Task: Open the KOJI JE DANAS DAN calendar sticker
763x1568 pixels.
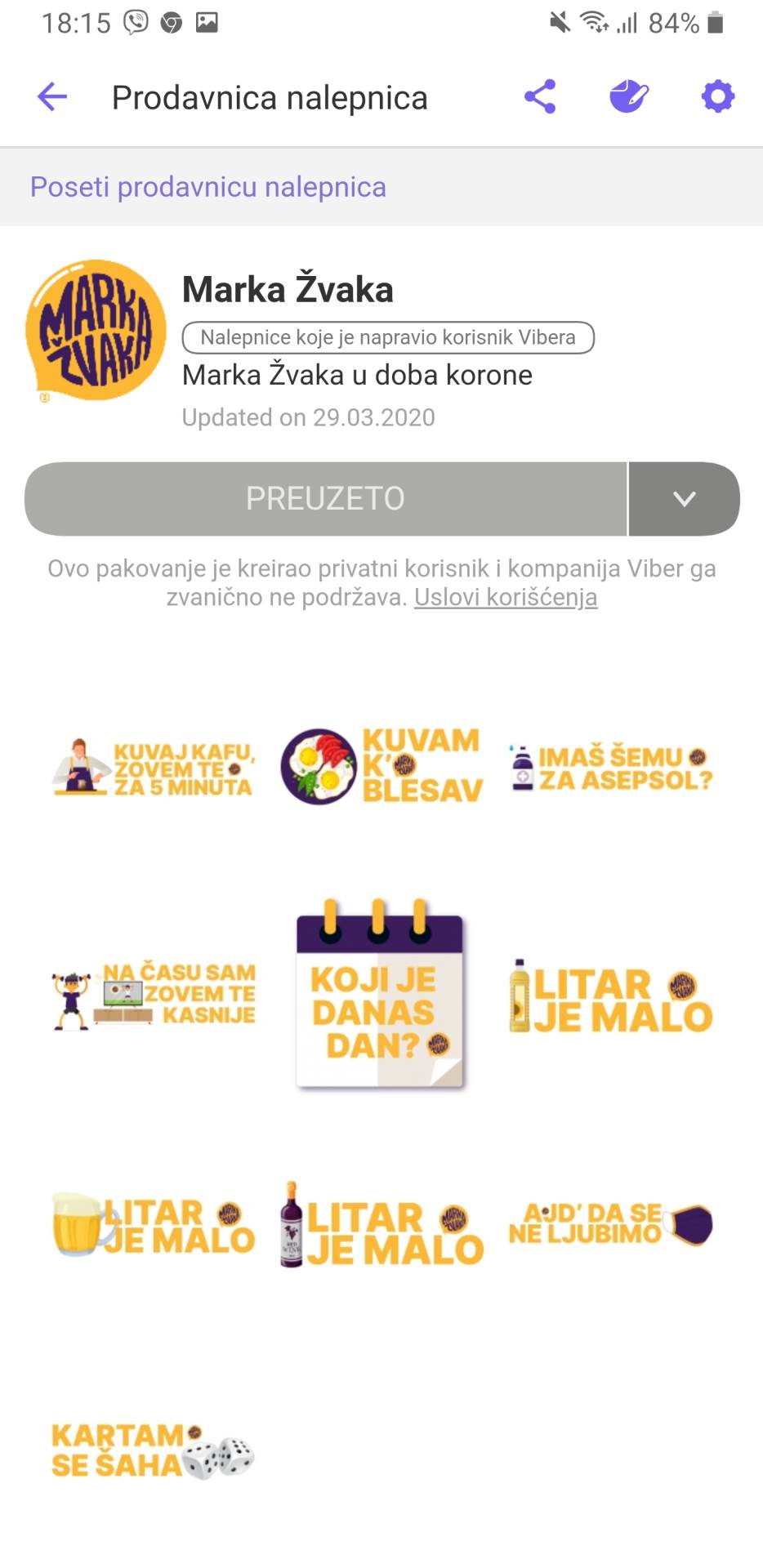Action: coord(381,995)
